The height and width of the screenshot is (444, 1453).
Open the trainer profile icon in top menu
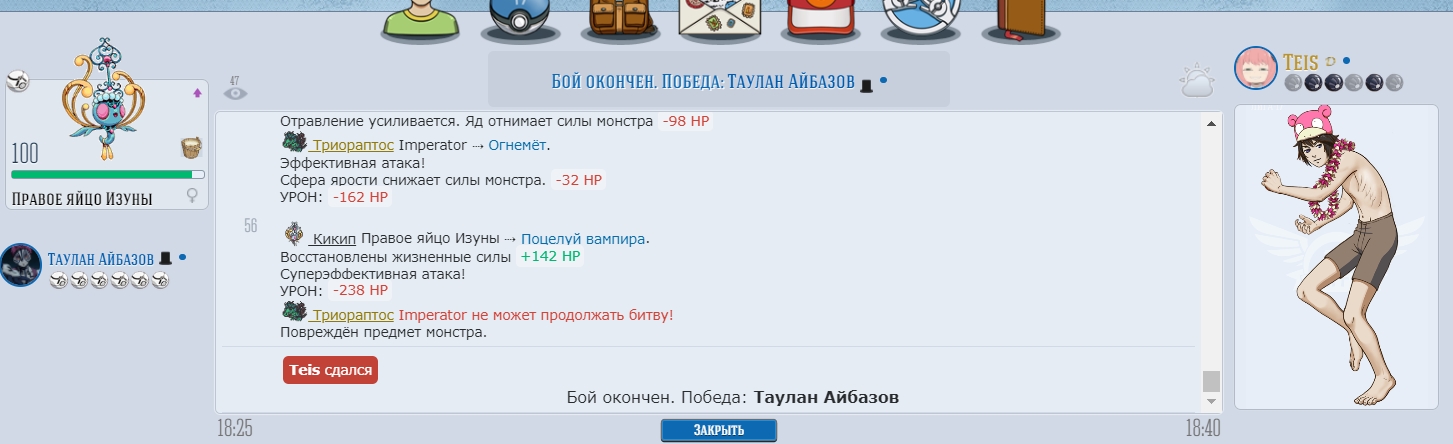pyautogui.click(x=419, y=20)
